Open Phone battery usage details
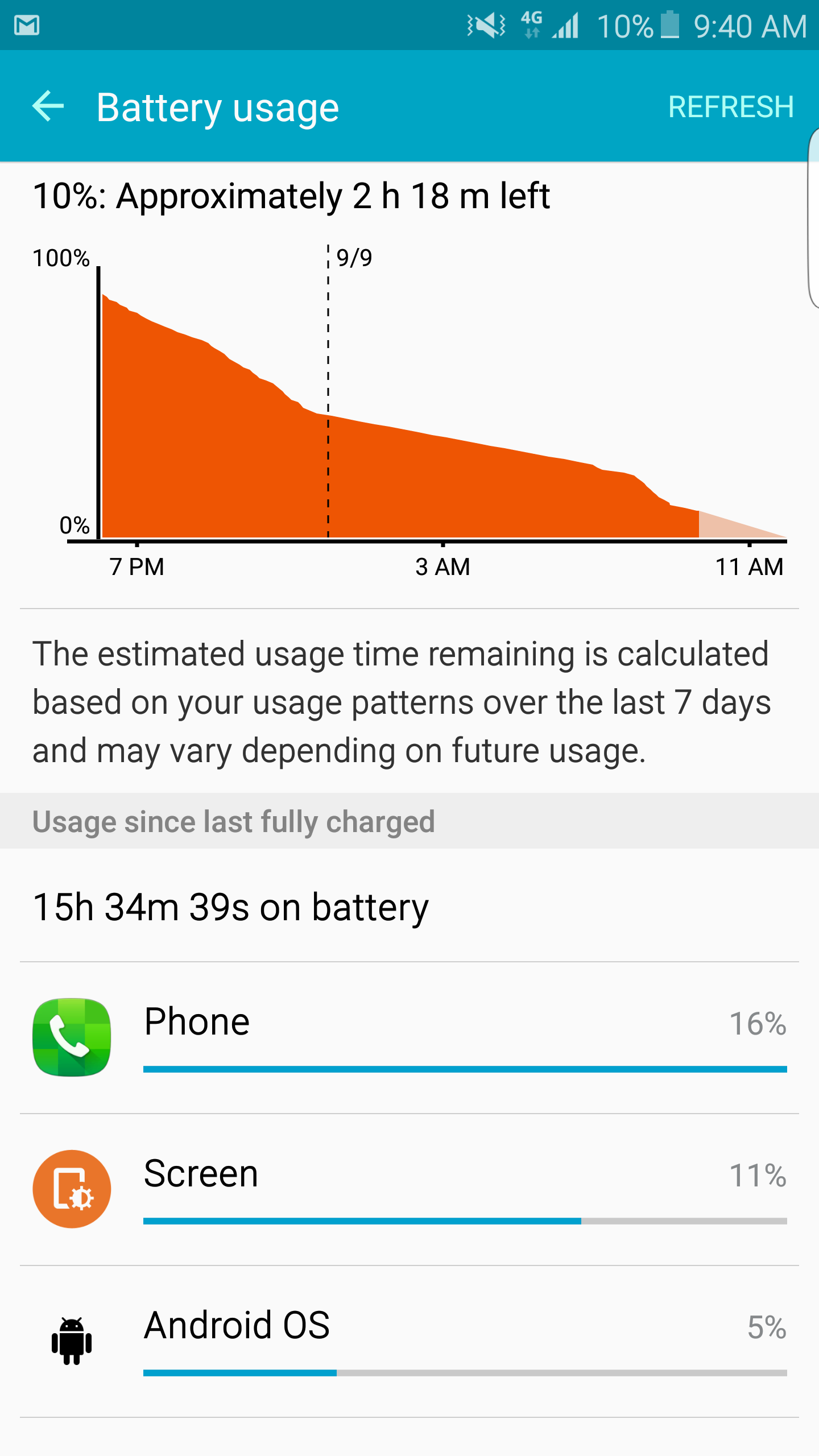This screenshot has height=1456, width=819. (409, 1038)
